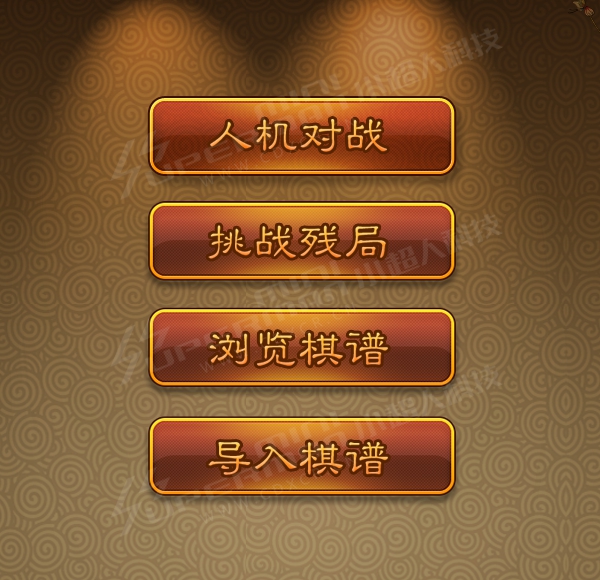
Task: Start a 人机对战 game
Action: point(301,136)
